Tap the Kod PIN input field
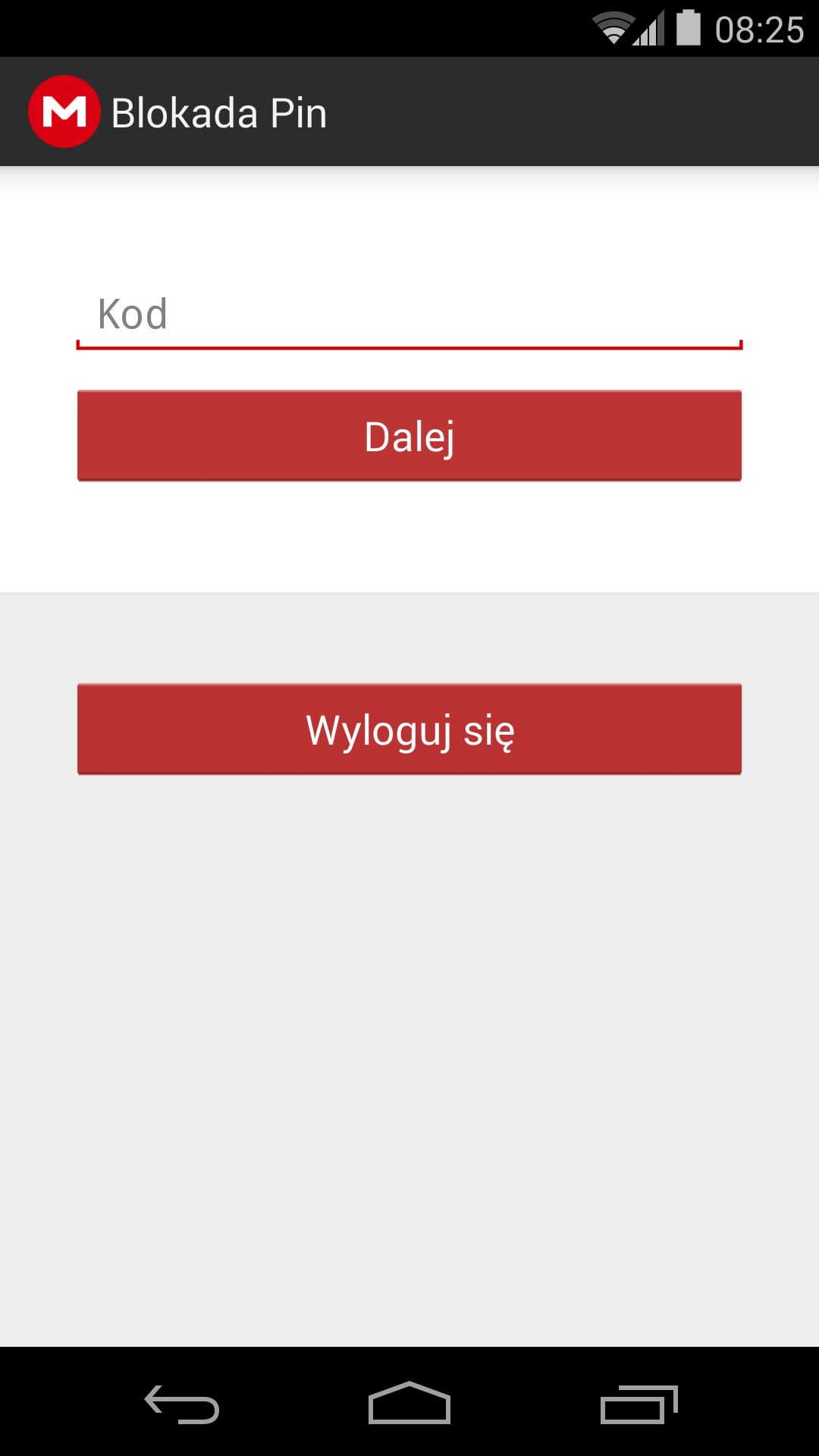The width and height of the screenshot is (819, 1456). [409, 315]
